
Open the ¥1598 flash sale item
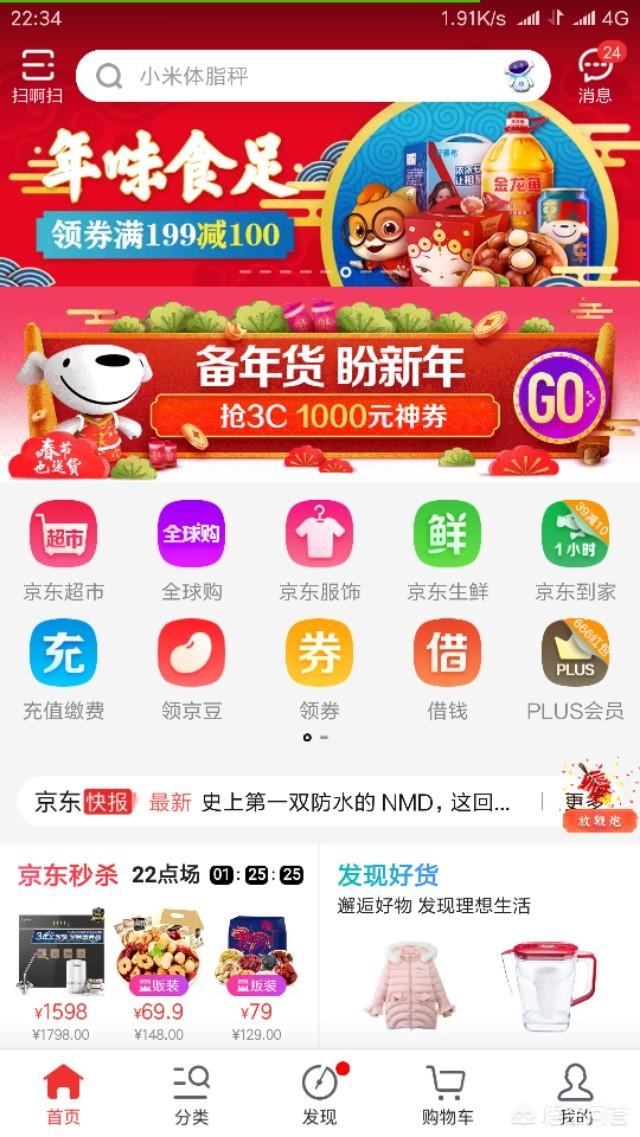click(60, 970)
